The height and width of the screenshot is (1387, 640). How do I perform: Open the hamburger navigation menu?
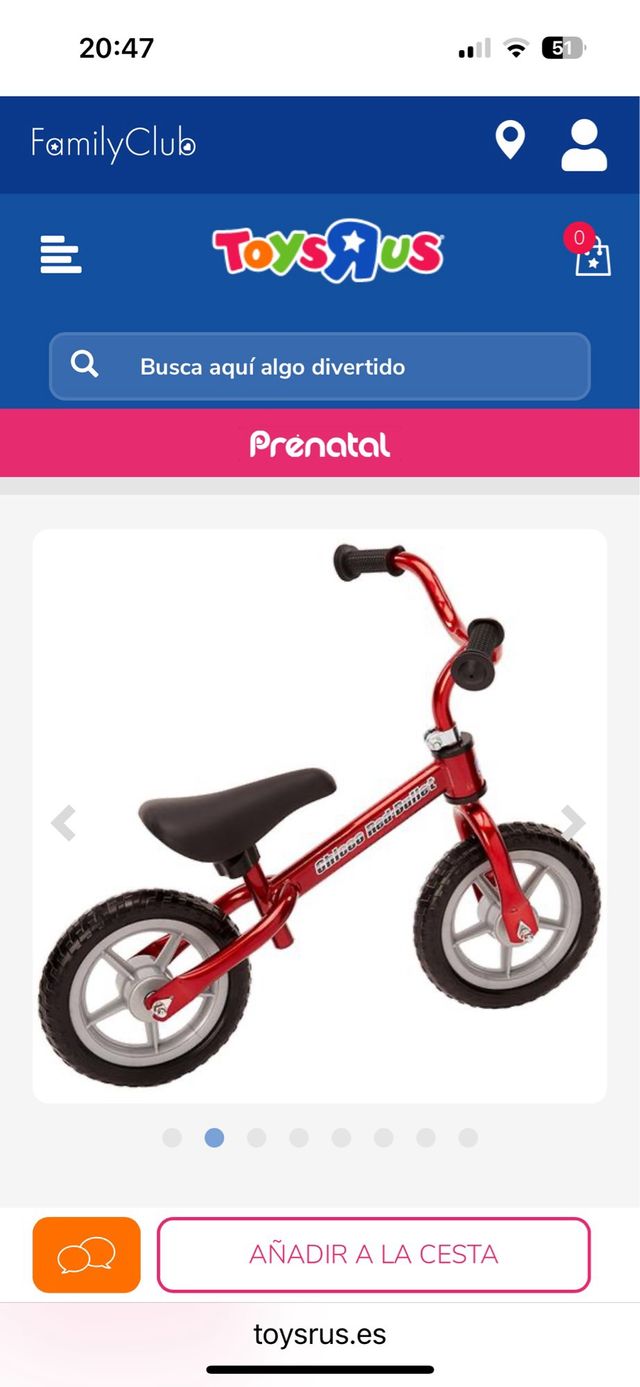point(61,254)
